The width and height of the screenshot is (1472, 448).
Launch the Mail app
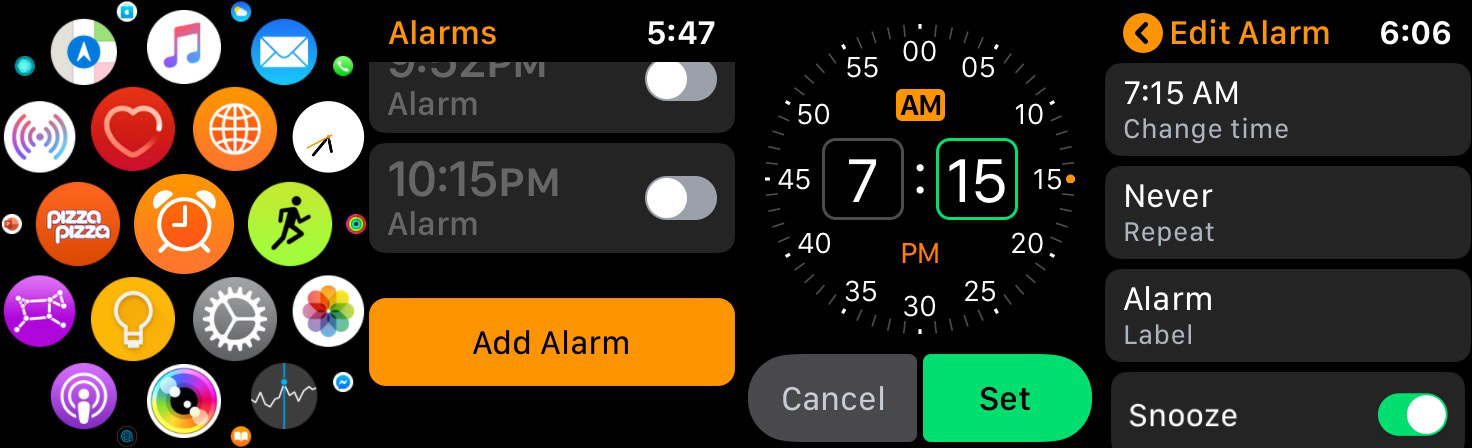click(x=284, y=52)
